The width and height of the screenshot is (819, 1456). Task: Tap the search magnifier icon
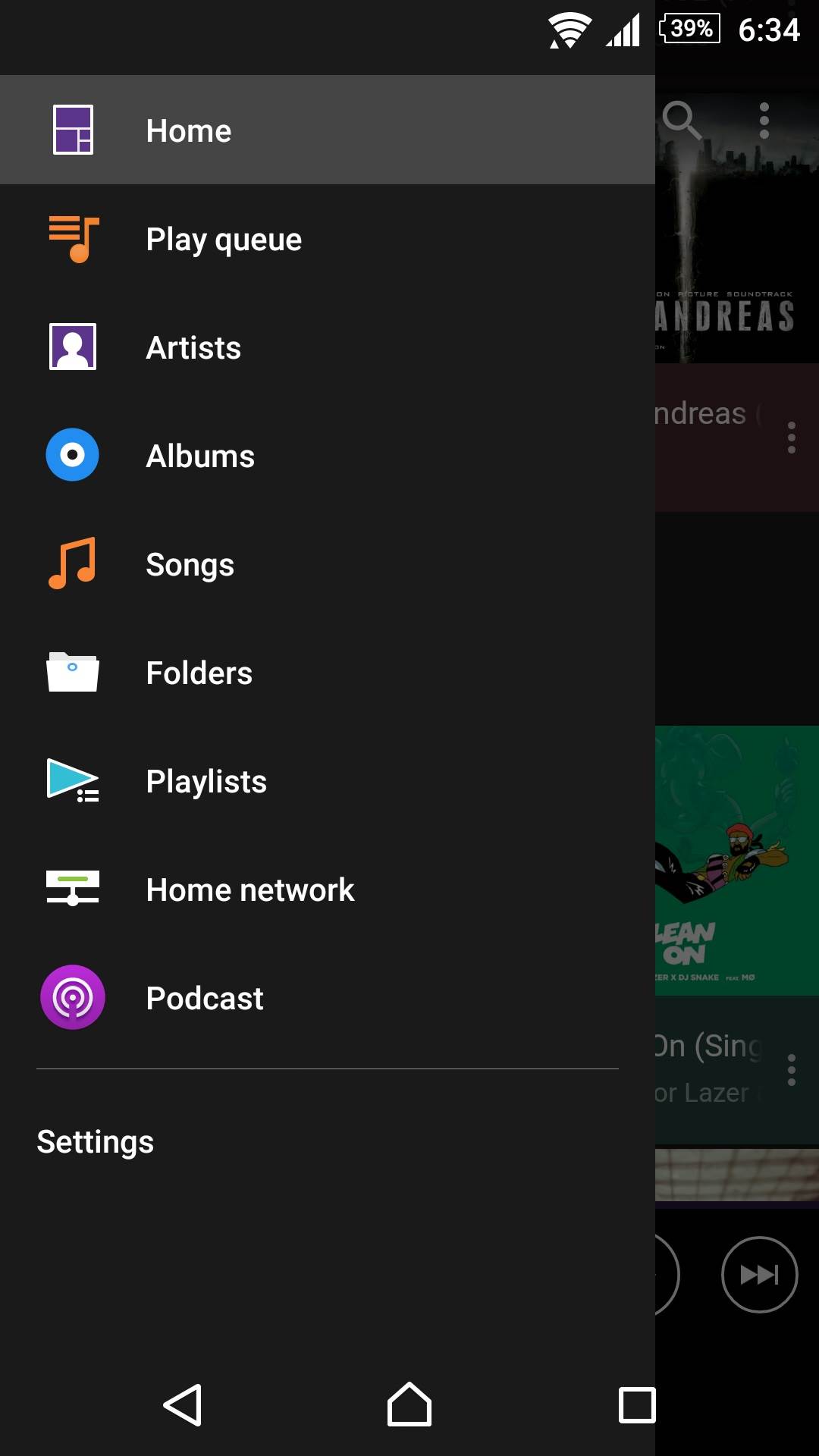pyautogui.click(x=681, y=120)
